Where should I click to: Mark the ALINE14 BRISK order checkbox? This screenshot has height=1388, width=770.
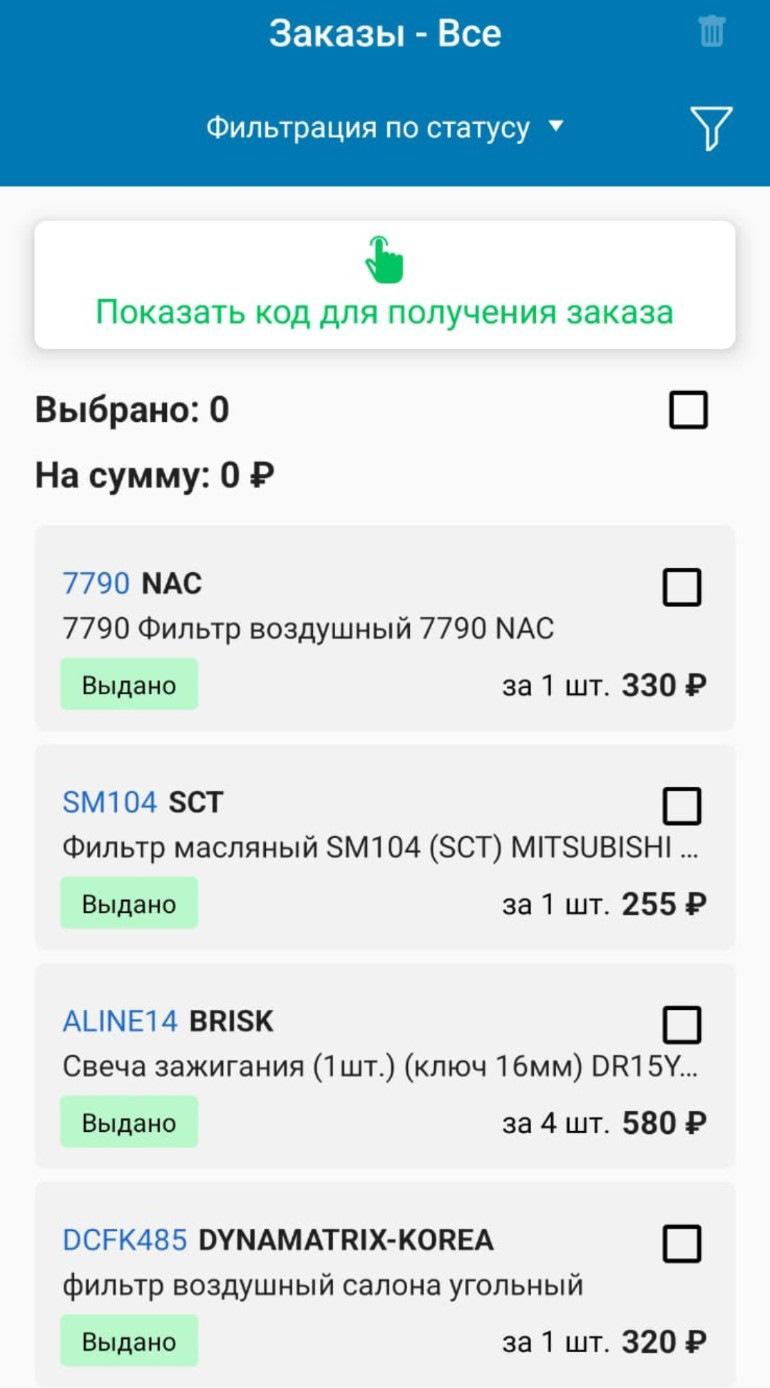(x=682, y=1025)
